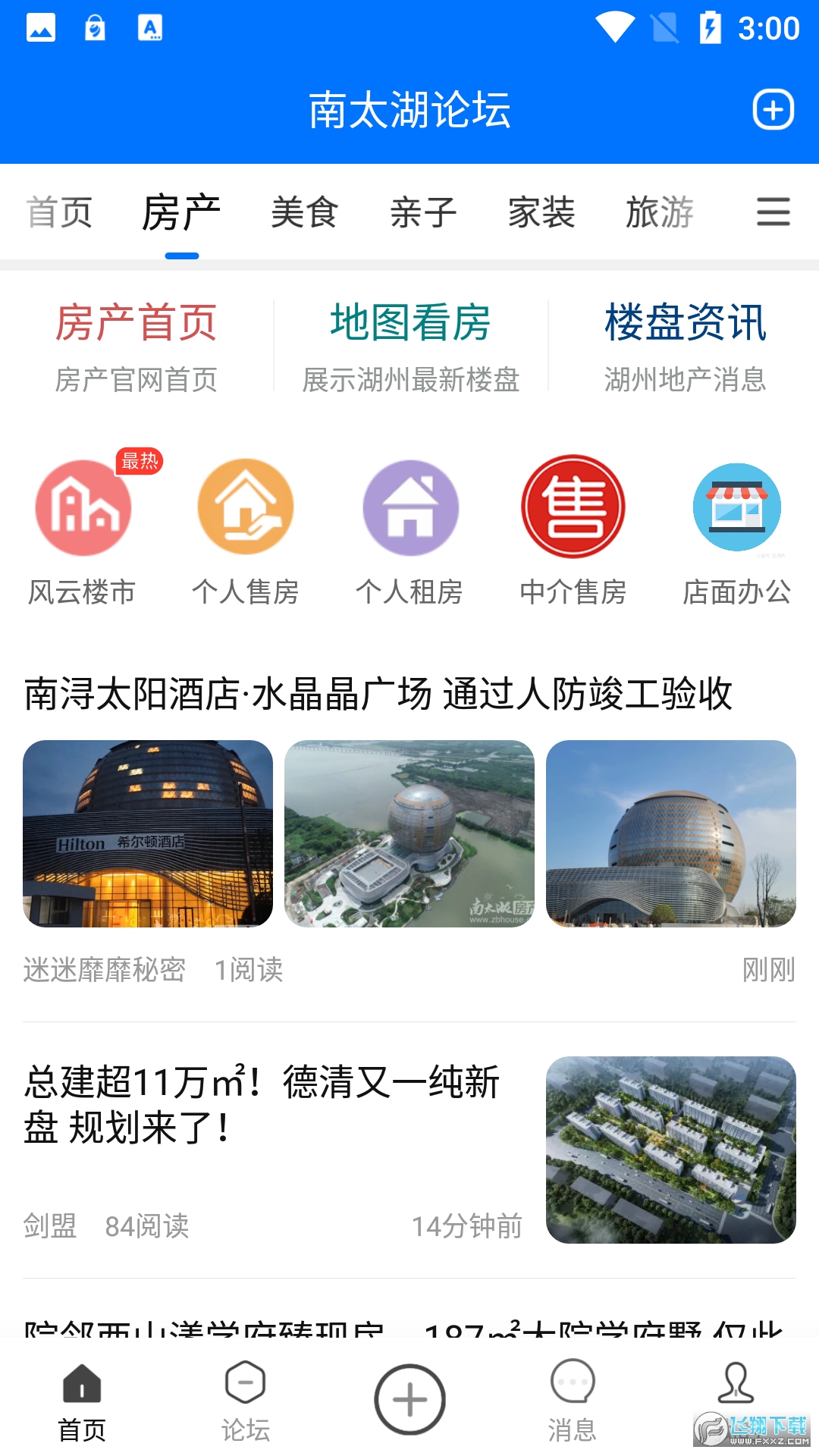The image size is (819, 1456).
Task: Switch to the 亲子 parenting tab
Action: pyautogui.click(x=424, y=213)
